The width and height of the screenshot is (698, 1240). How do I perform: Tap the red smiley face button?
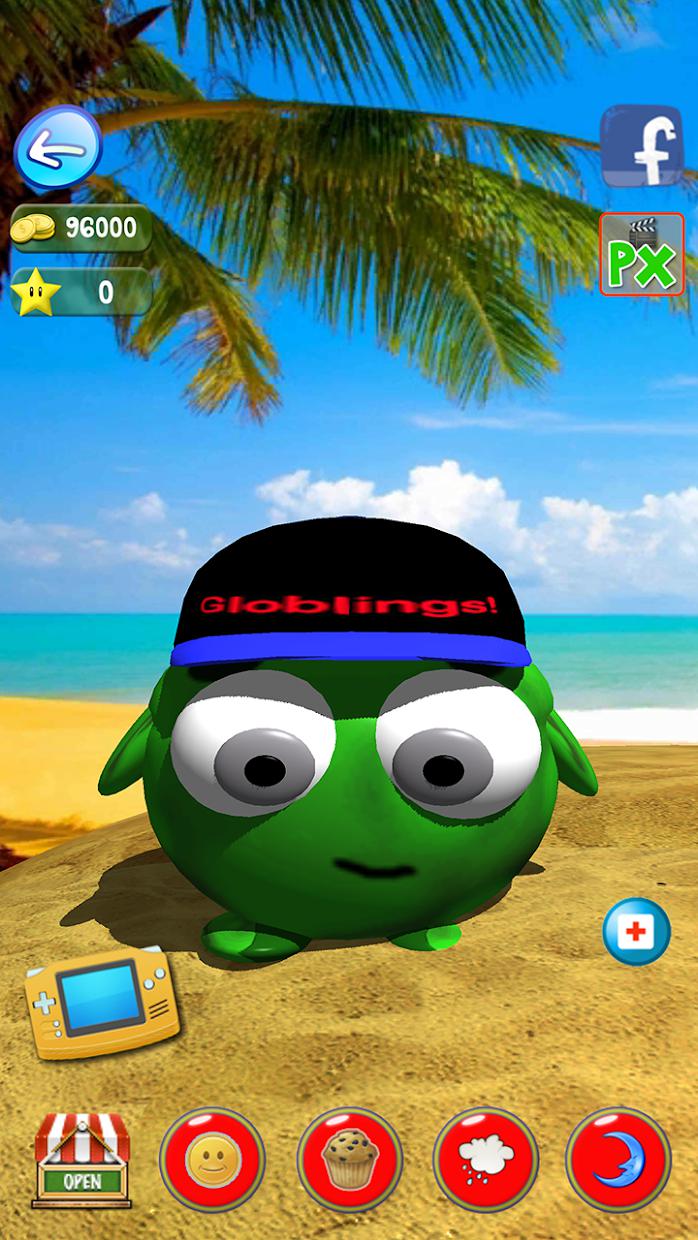(212, 1160)
